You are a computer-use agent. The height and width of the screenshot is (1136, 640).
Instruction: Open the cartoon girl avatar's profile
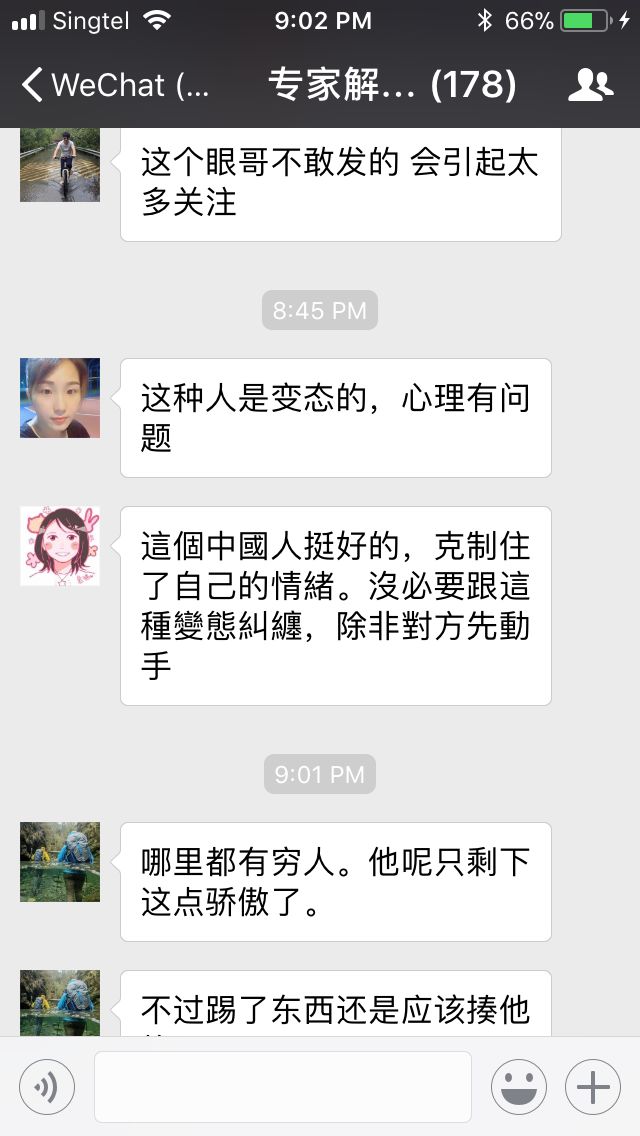60,546
